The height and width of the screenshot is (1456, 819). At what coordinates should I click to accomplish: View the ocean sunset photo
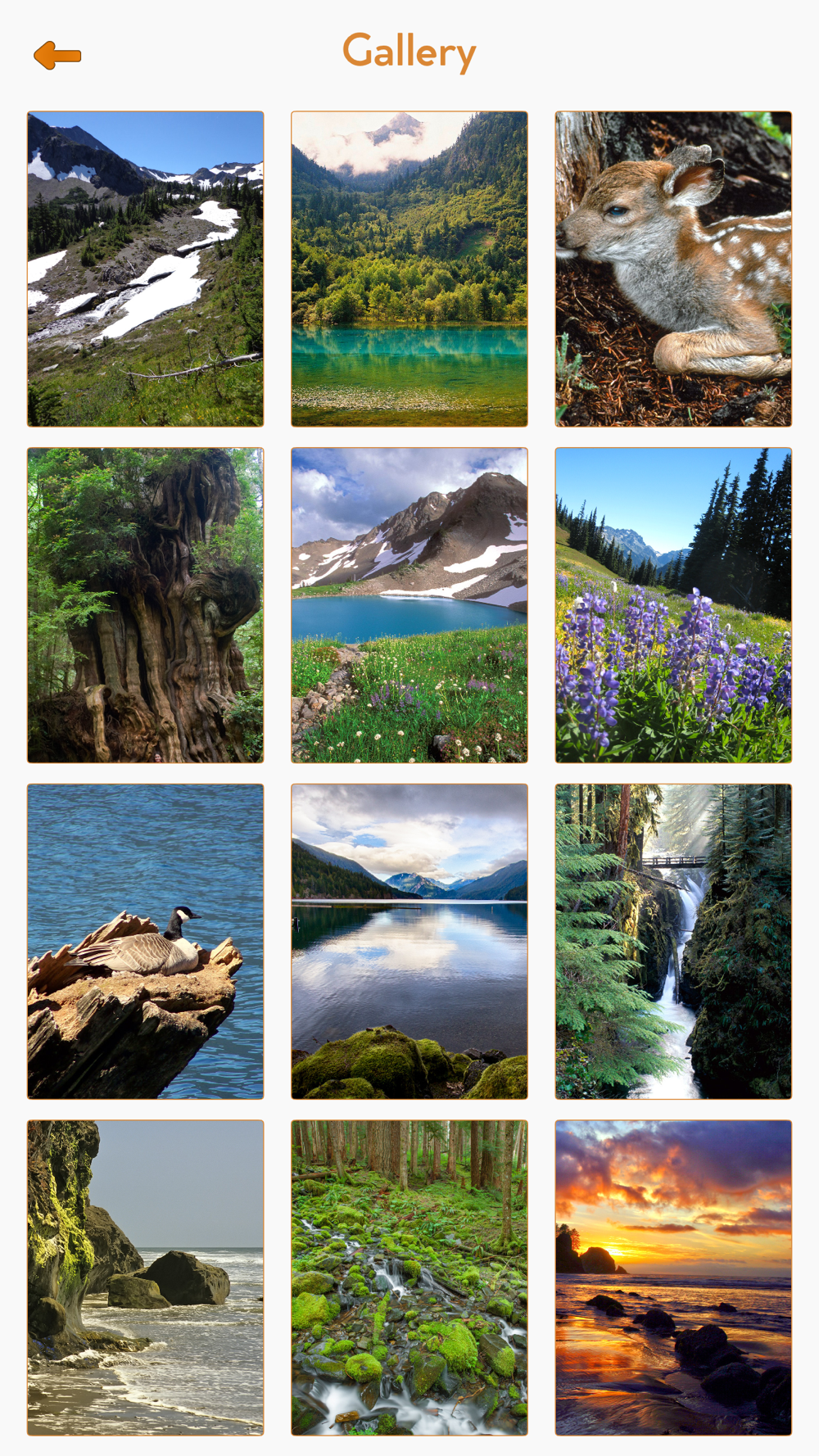tap(673, 1277)
